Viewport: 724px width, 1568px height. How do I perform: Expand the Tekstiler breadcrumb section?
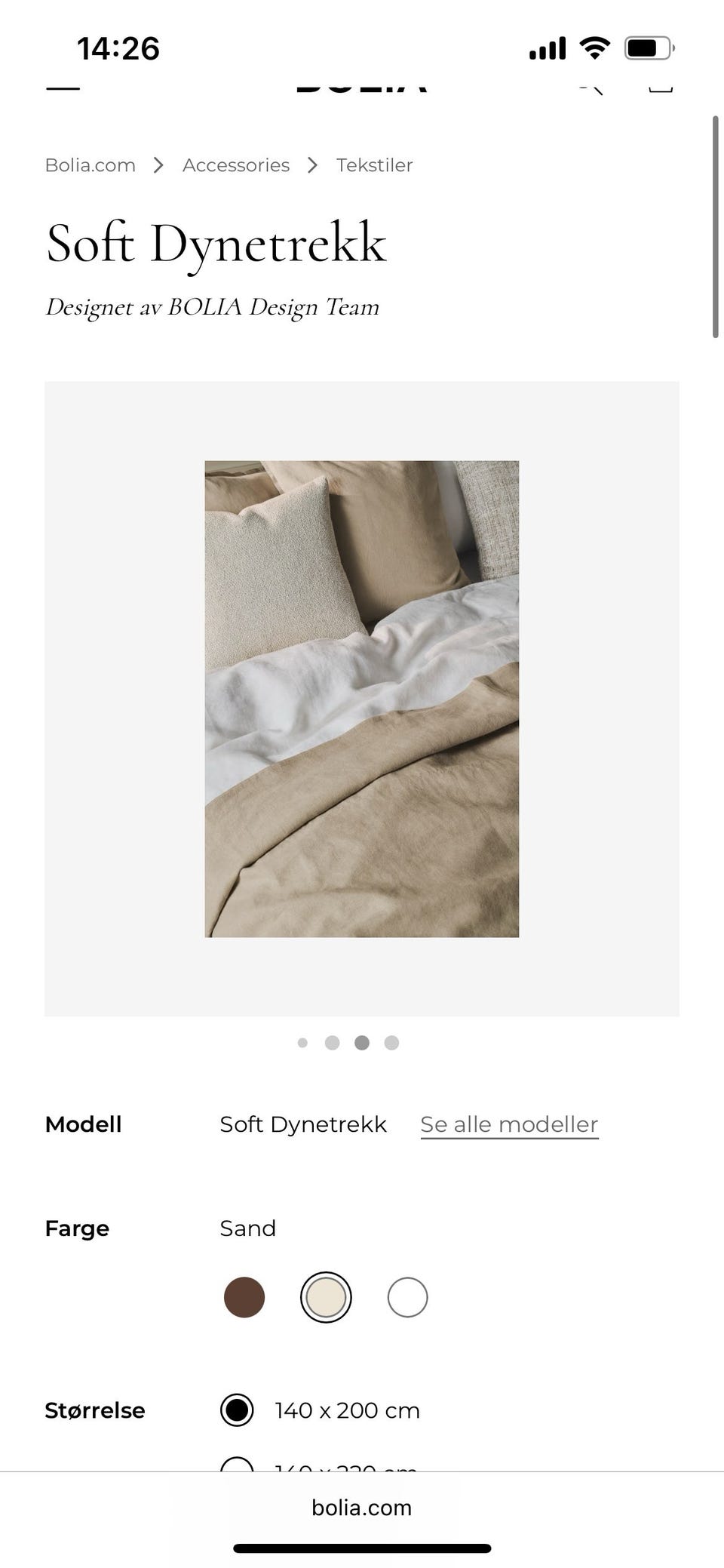pos(374,164)
